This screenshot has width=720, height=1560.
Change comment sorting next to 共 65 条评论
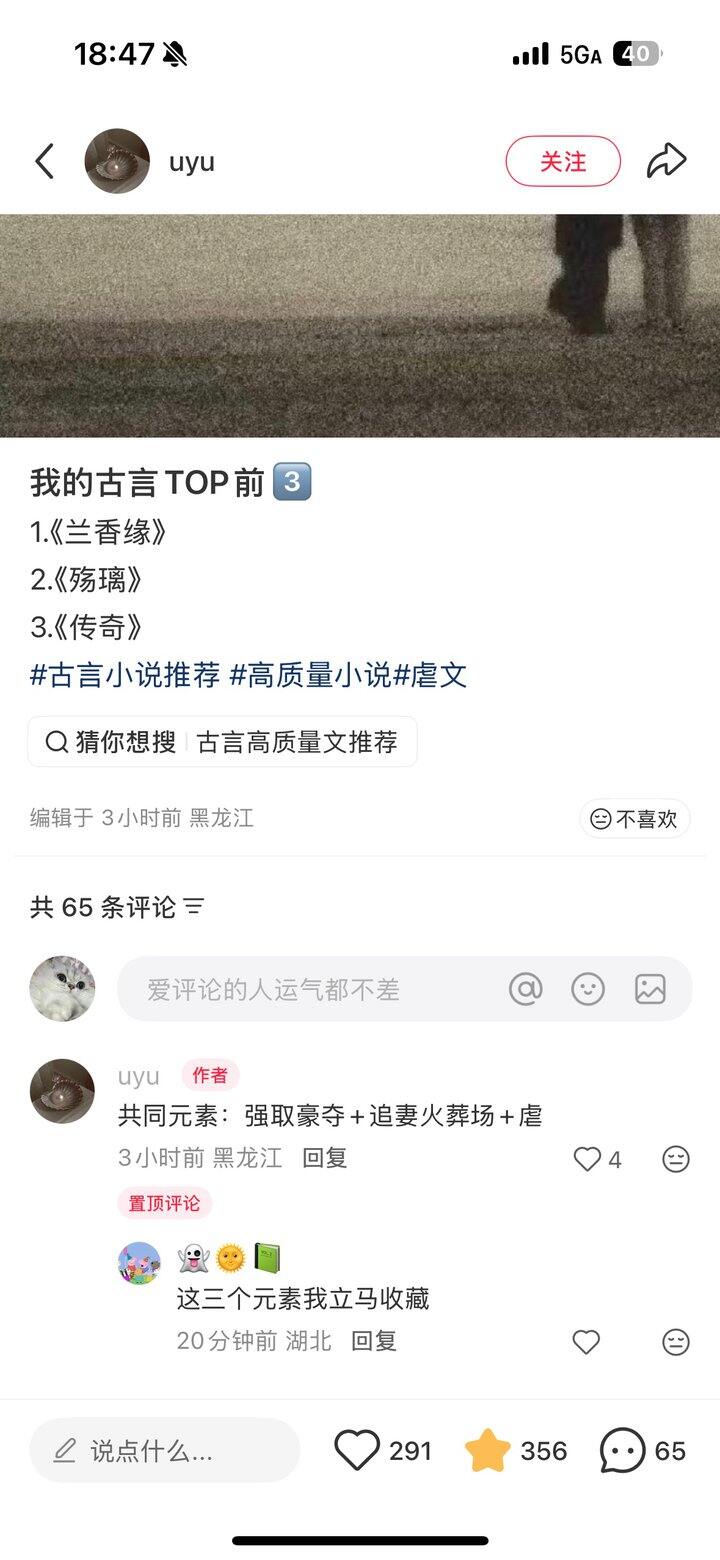[194, 907]
